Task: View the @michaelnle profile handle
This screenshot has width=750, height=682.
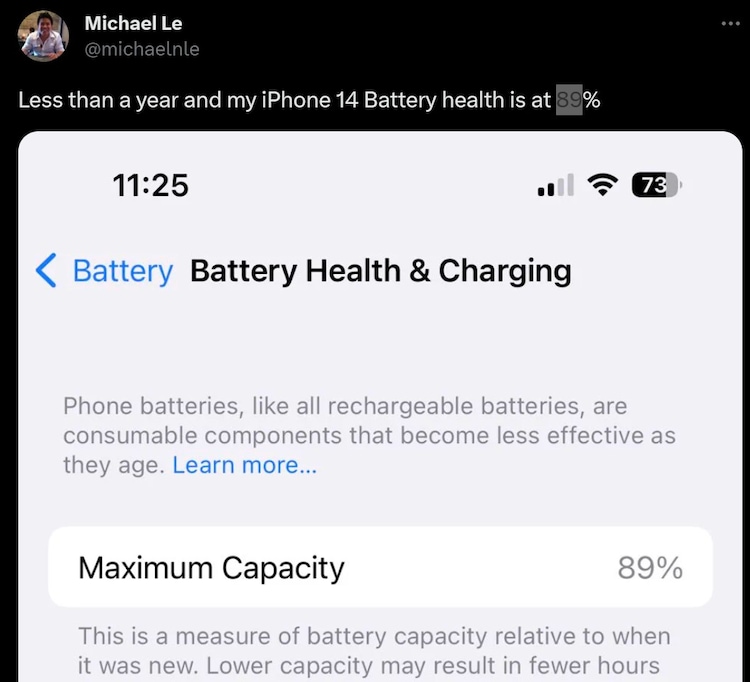Action: [141, 49]
